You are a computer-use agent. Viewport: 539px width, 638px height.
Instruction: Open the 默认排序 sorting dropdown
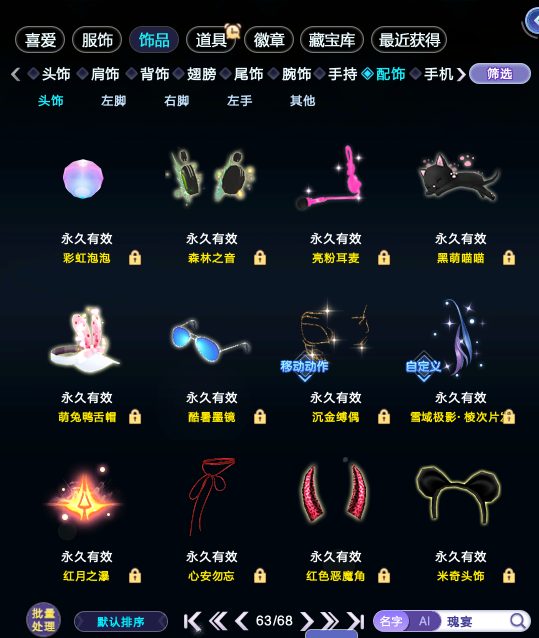click(121, 622)
